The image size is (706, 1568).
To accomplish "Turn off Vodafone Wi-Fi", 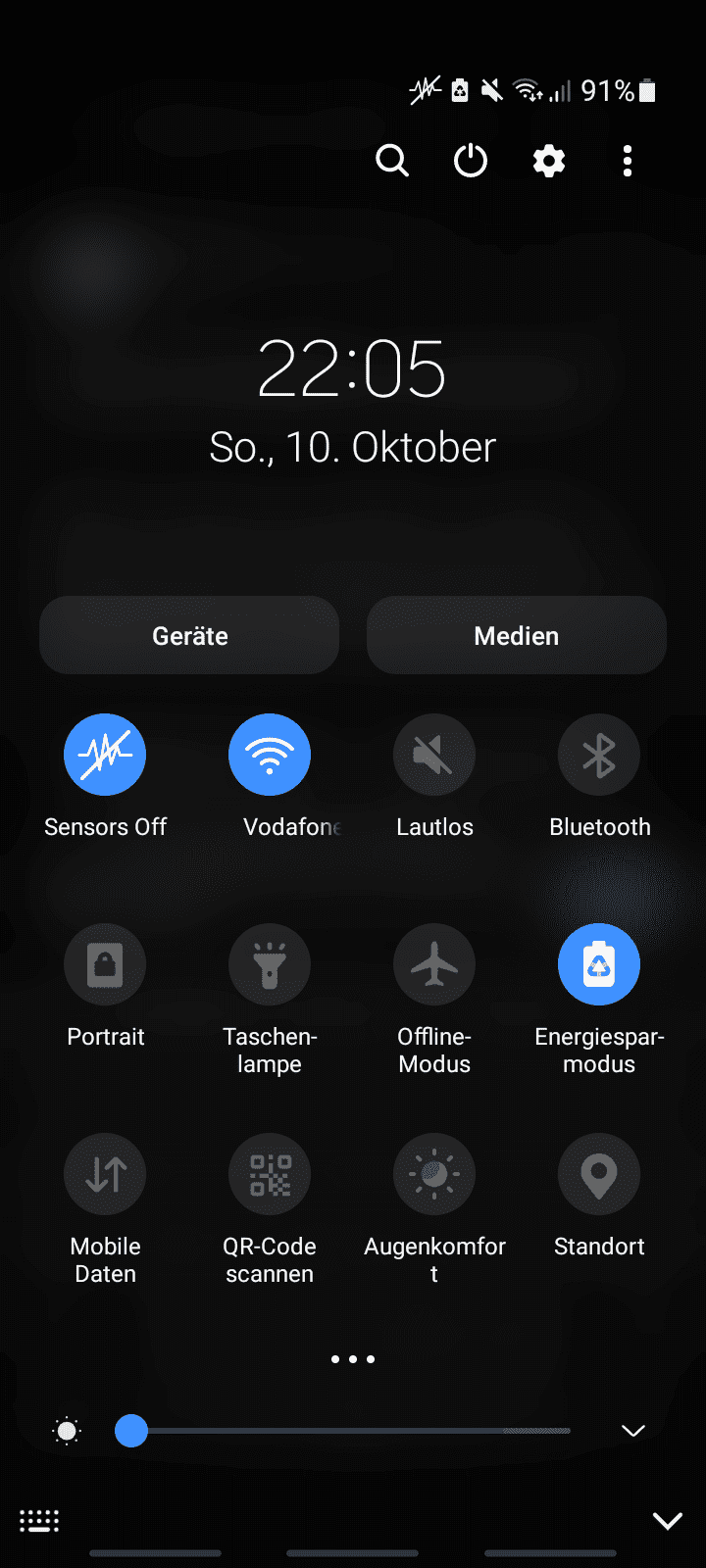I will [270, 755].
